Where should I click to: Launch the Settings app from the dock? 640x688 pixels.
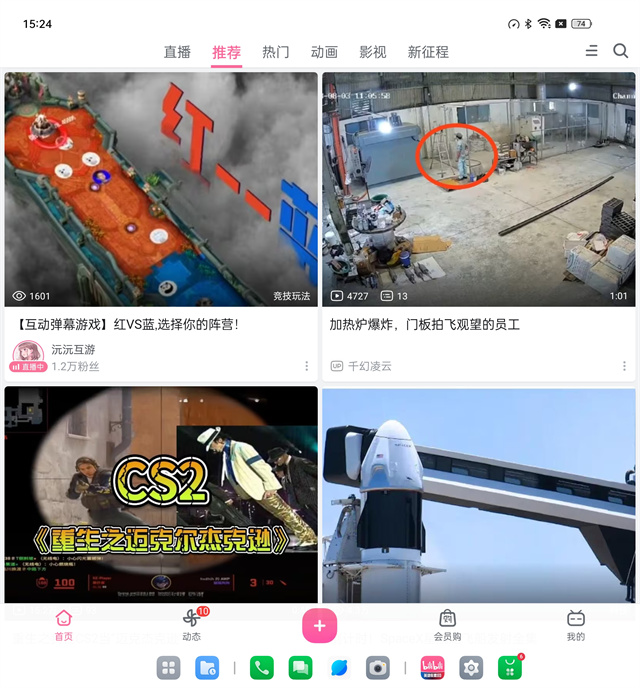click(471, 667)
